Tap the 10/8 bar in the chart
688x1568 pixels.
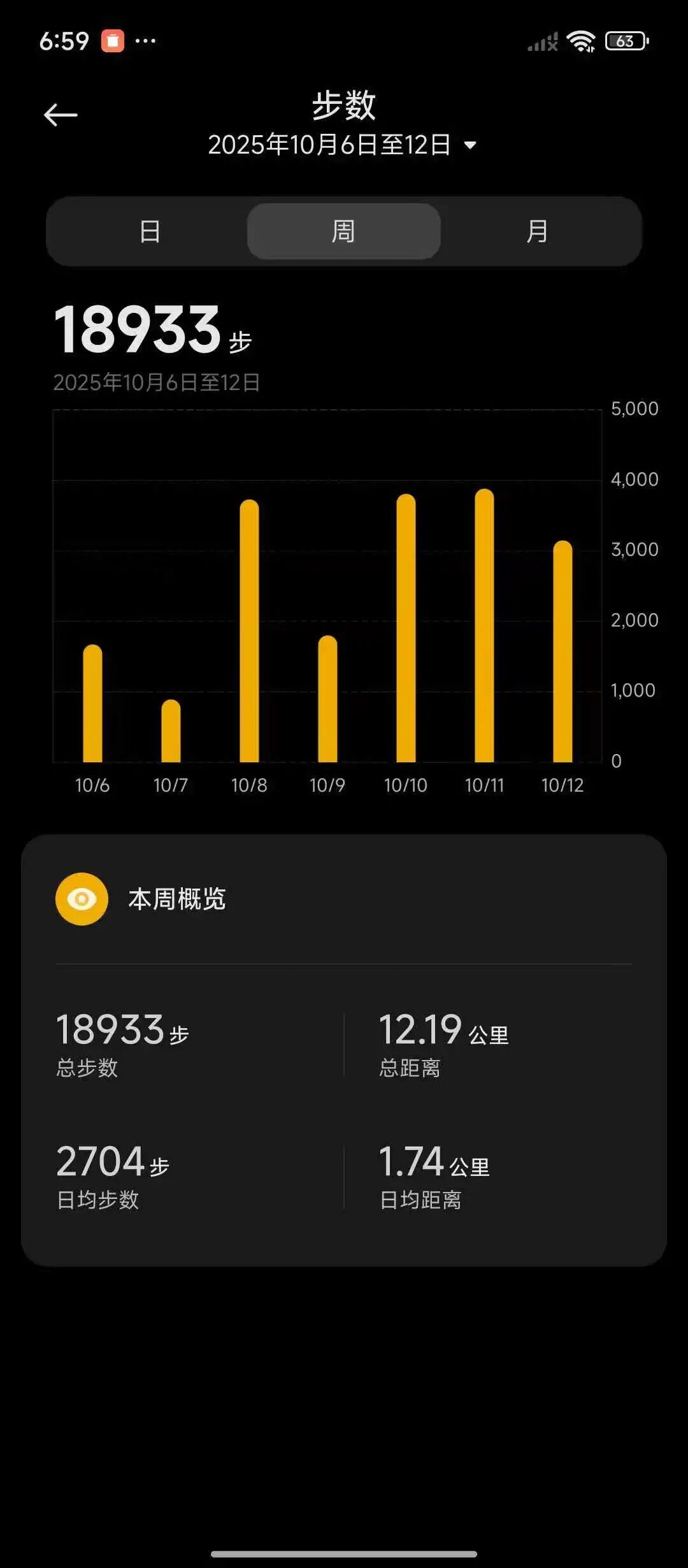(249, 631)
